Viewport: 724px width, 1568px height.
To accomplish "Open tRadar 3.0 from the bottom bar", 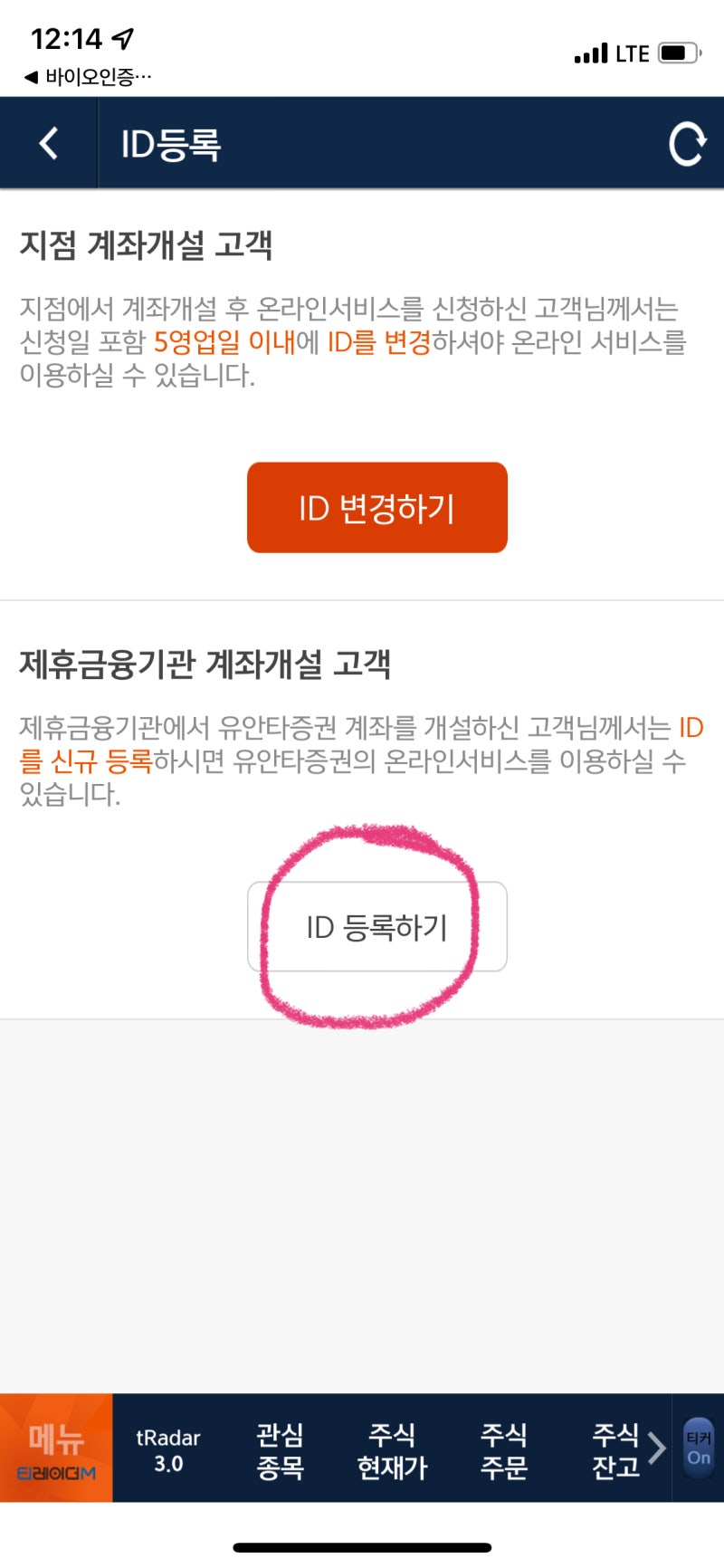I will click(168, 1449).
